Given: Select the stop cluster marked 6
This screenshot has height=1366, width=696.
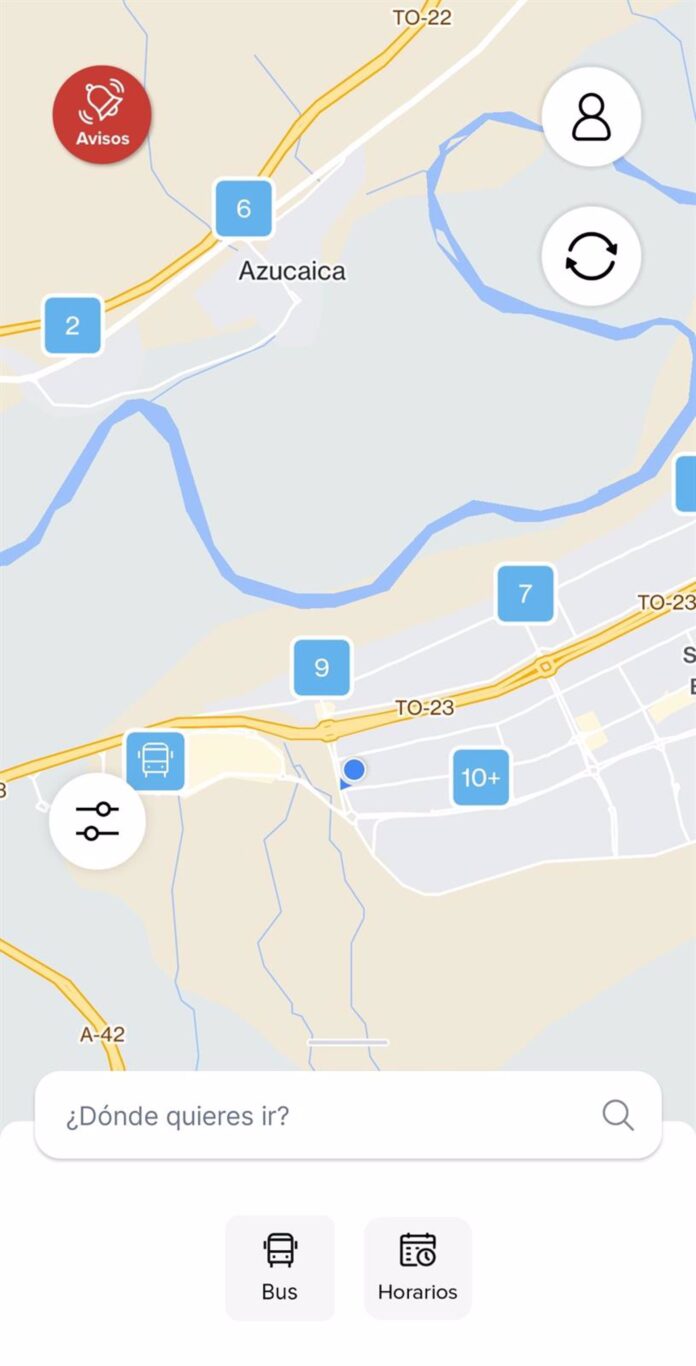Looking at the screenshot, I should coord(243,209).
